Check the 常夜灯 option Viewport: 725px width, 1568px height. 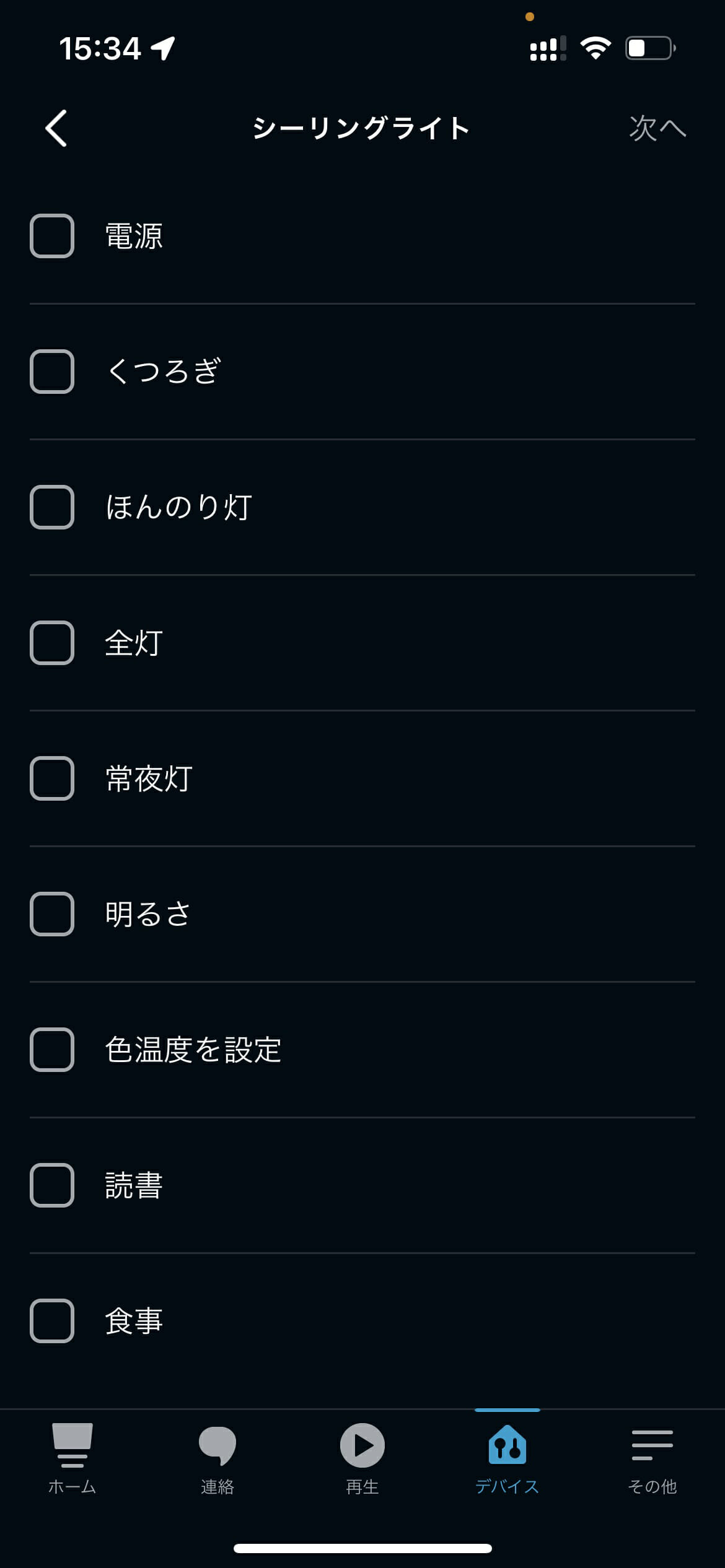tap(52, 778)
